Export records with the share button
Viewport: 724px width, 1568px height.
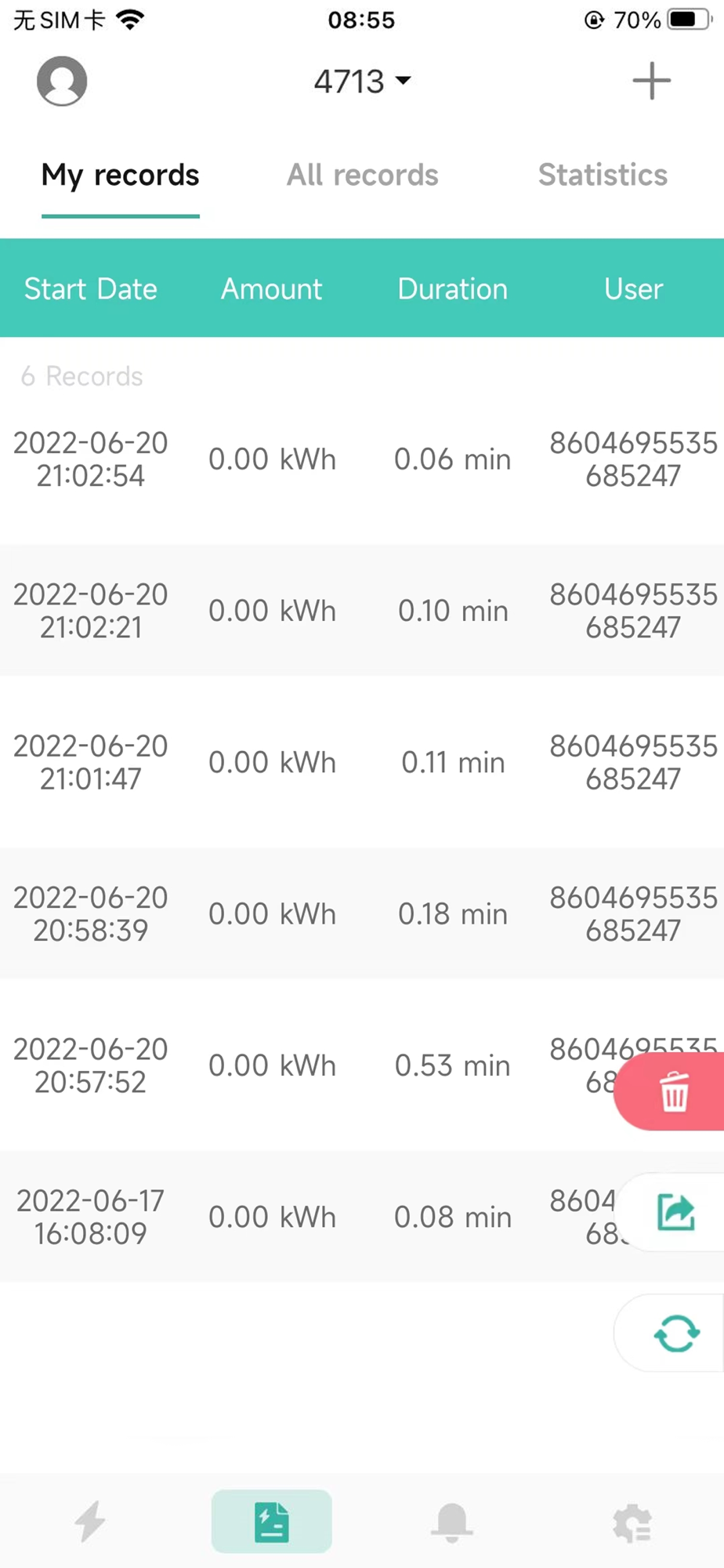click(675, 1212)
